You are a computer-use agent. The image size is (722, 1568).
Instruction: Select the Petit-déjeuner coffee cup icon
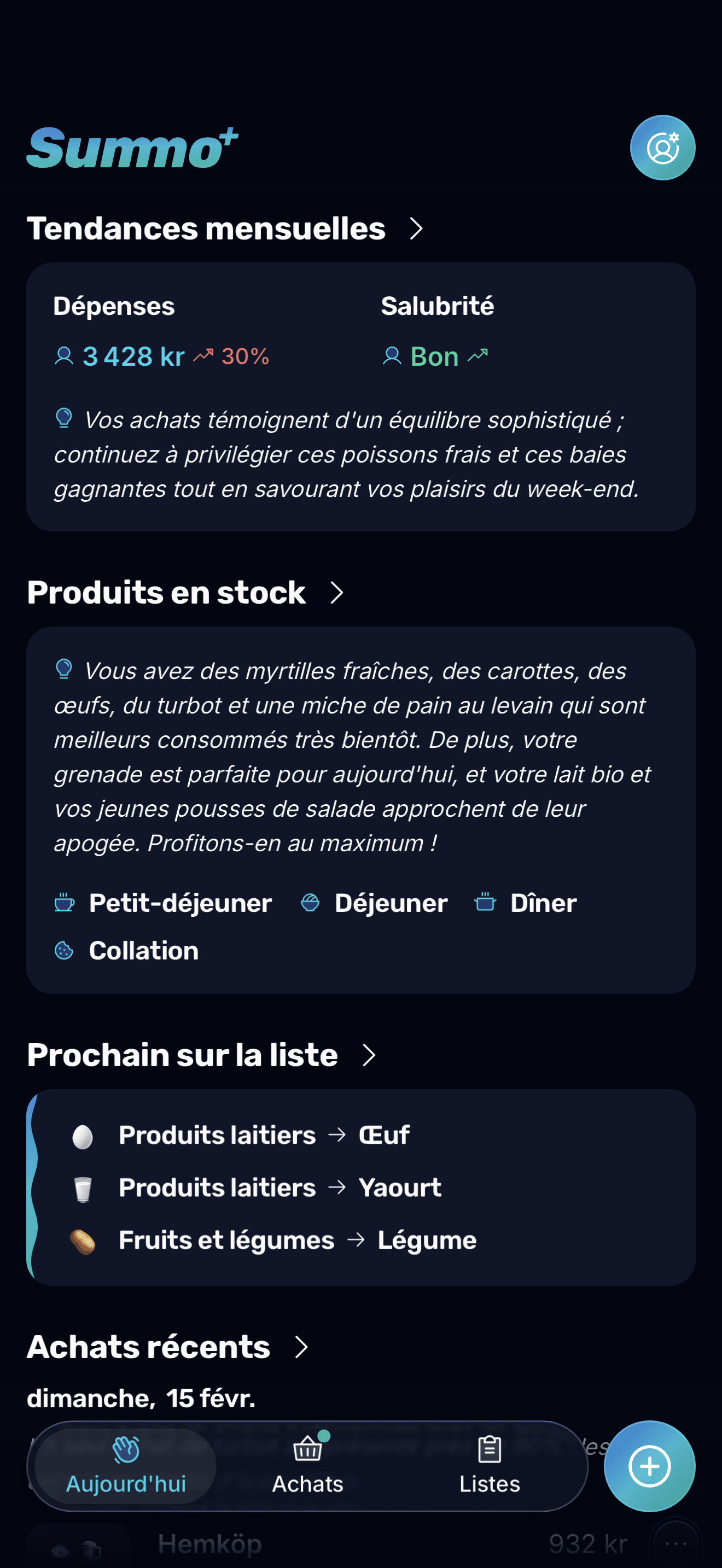64,903
